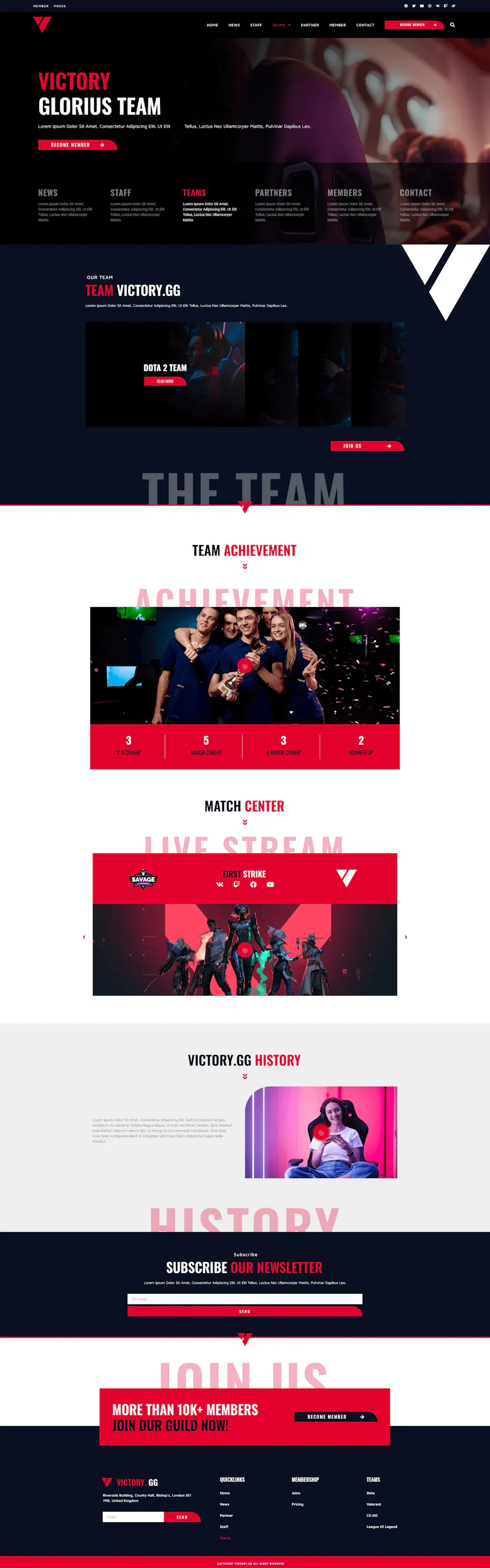Play the Victory.gg history video

point(321,1133)
